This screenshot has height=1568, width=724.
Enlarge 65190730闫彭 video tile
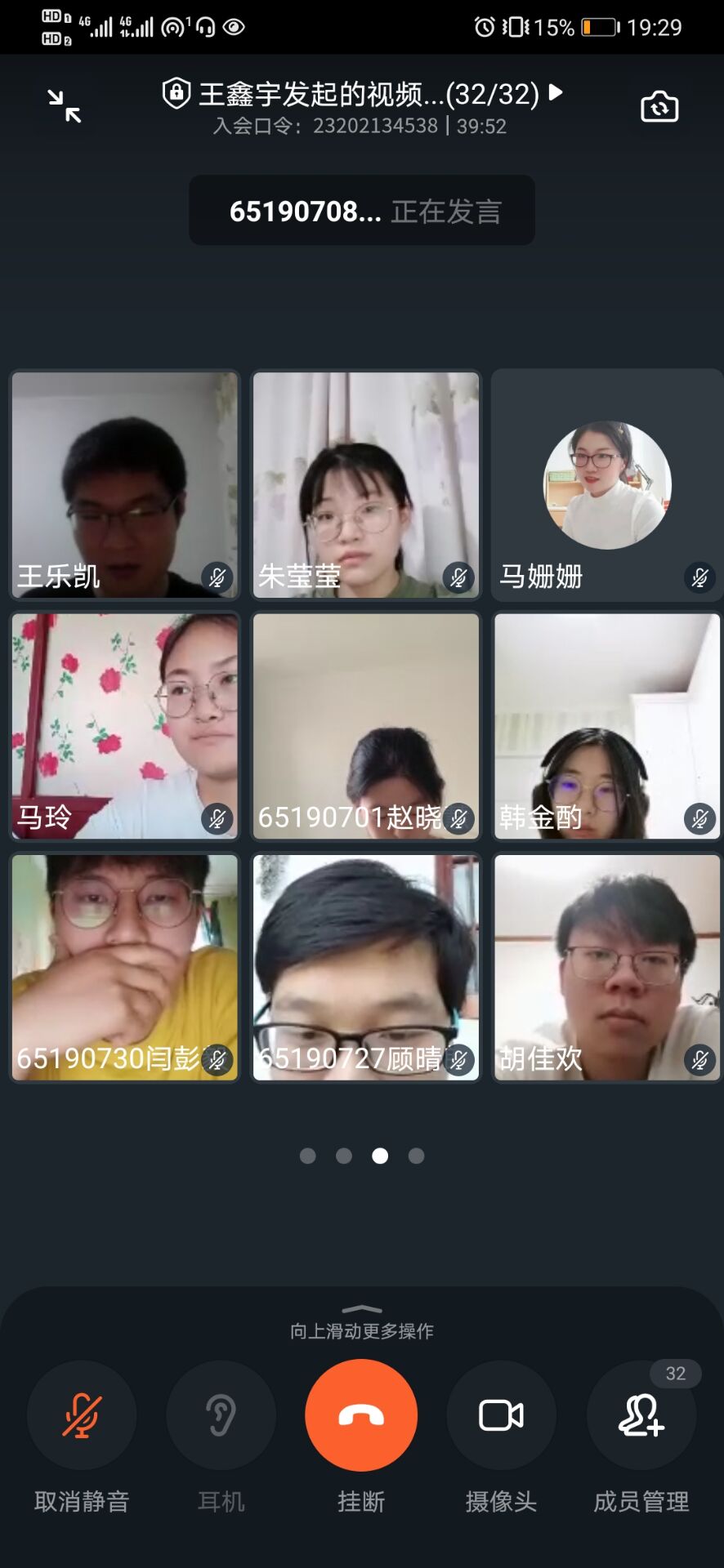(124, 967)
